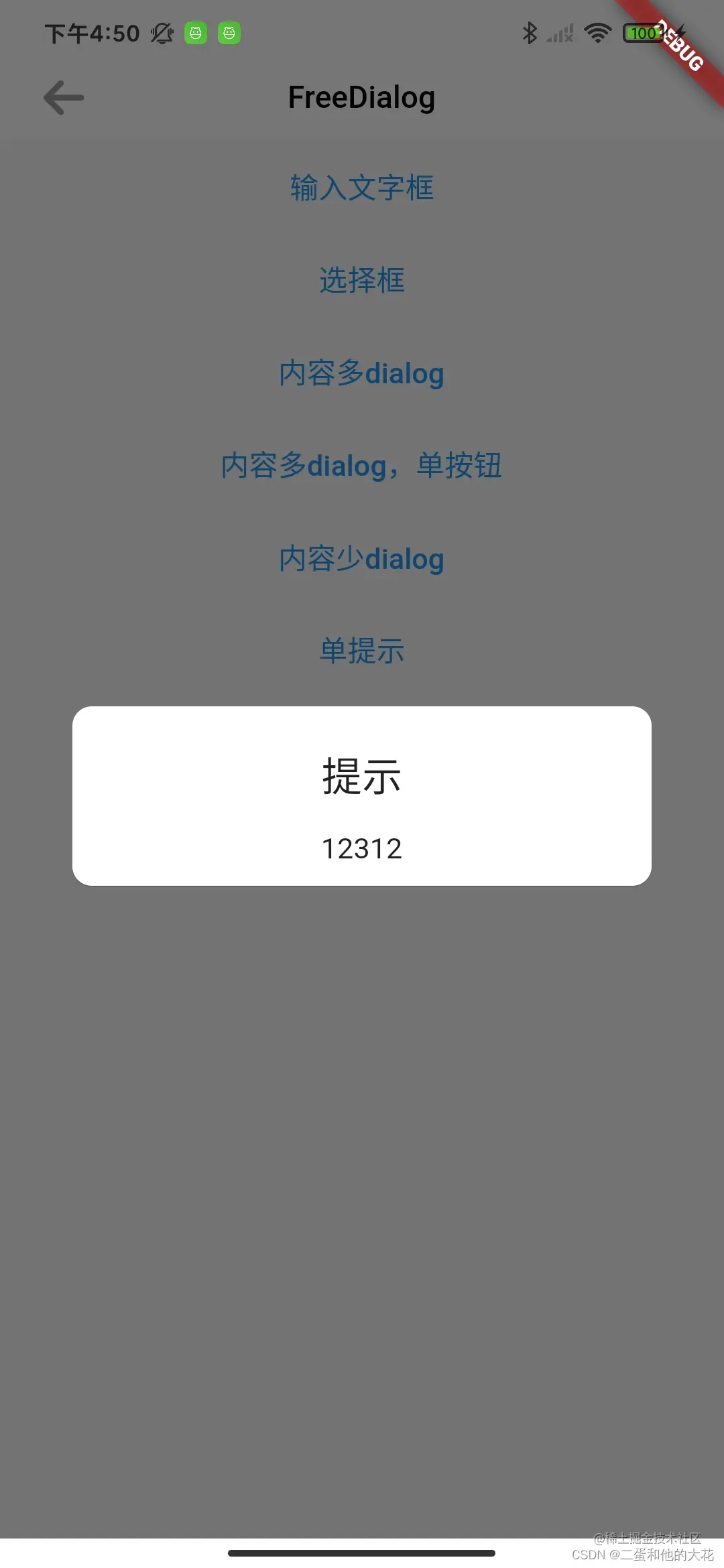
Task: Select 内容多dialog，单按钮 option
Action: coord(362,466)
